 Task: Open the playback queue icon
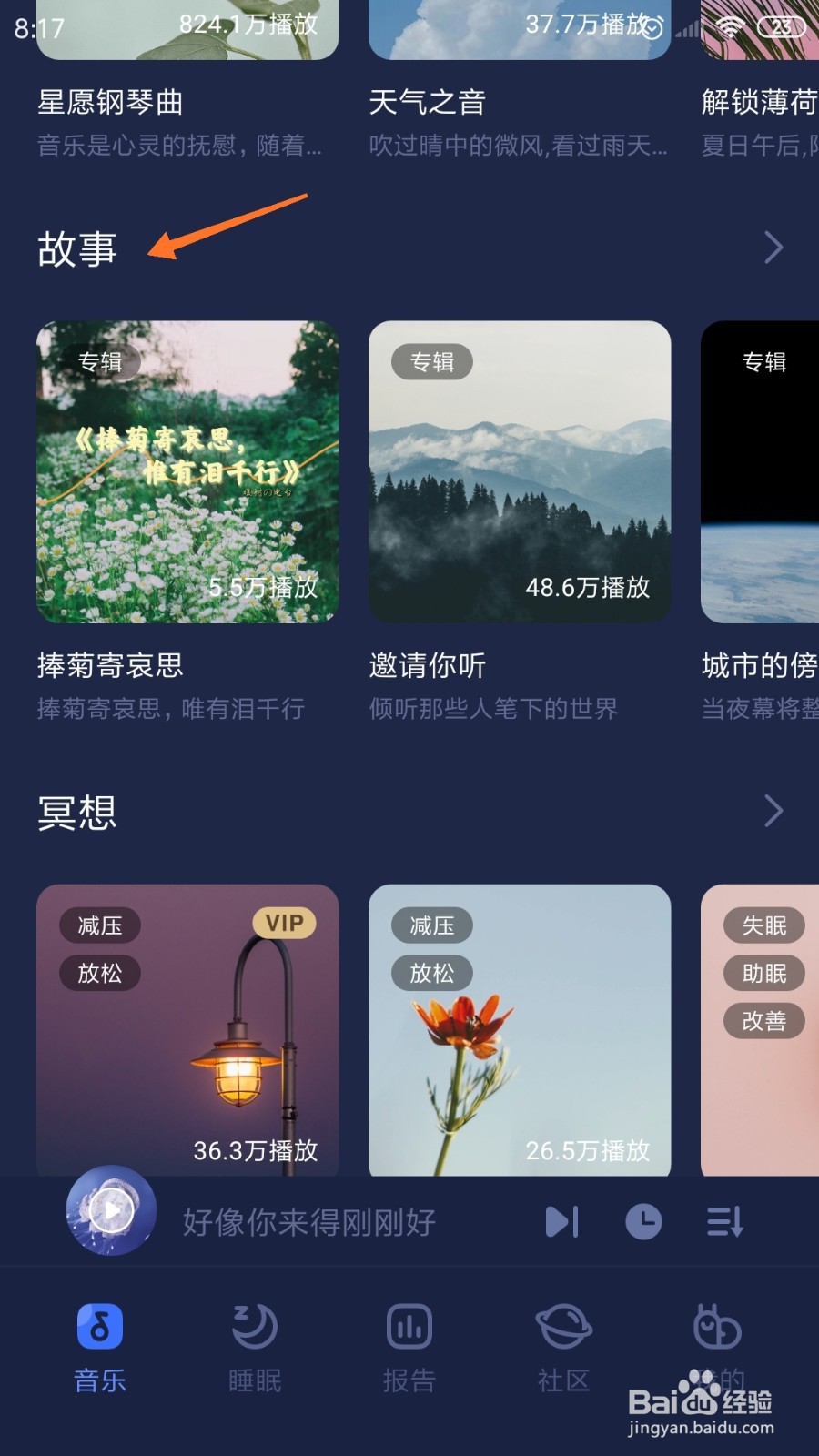723,1222
